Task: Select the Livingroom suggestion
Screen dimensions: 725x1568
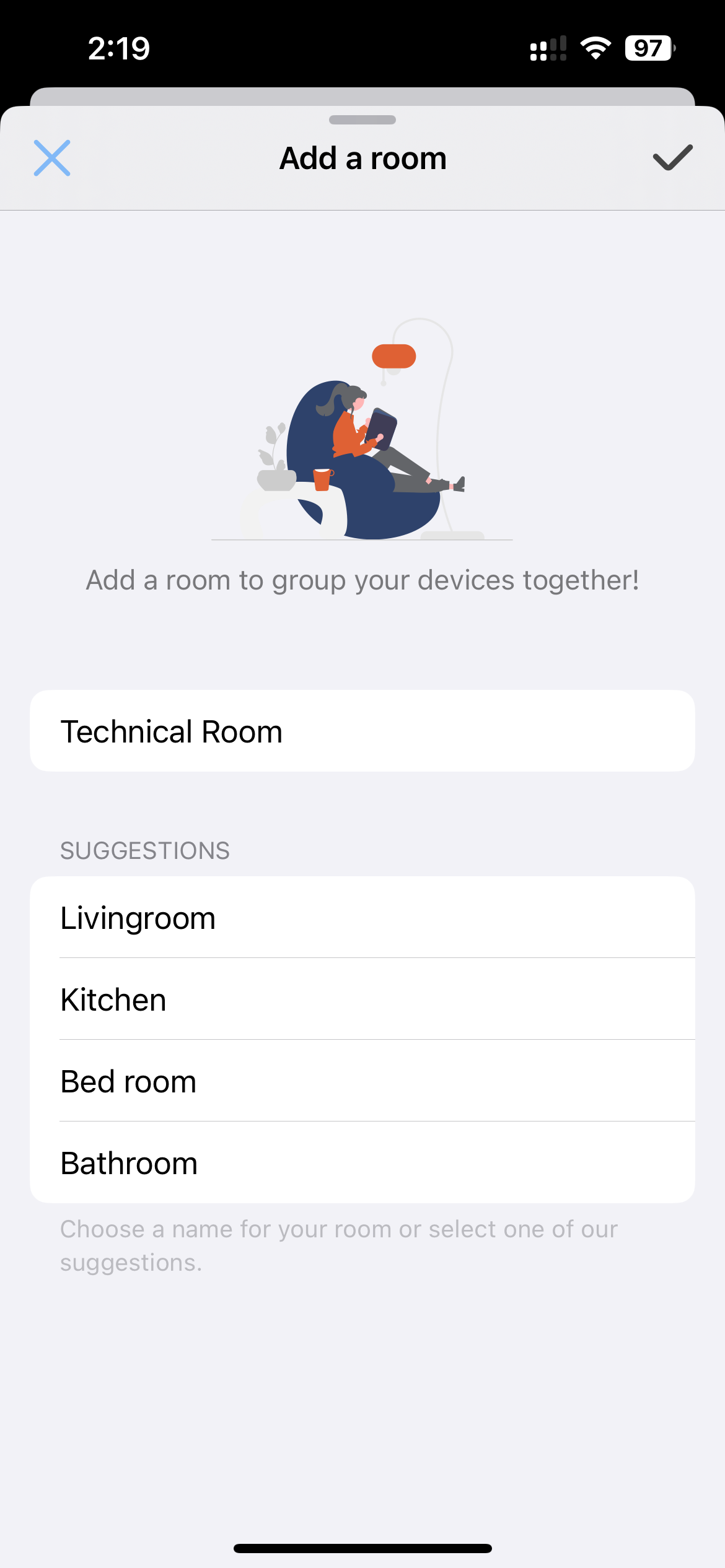Action: point(362,918)
